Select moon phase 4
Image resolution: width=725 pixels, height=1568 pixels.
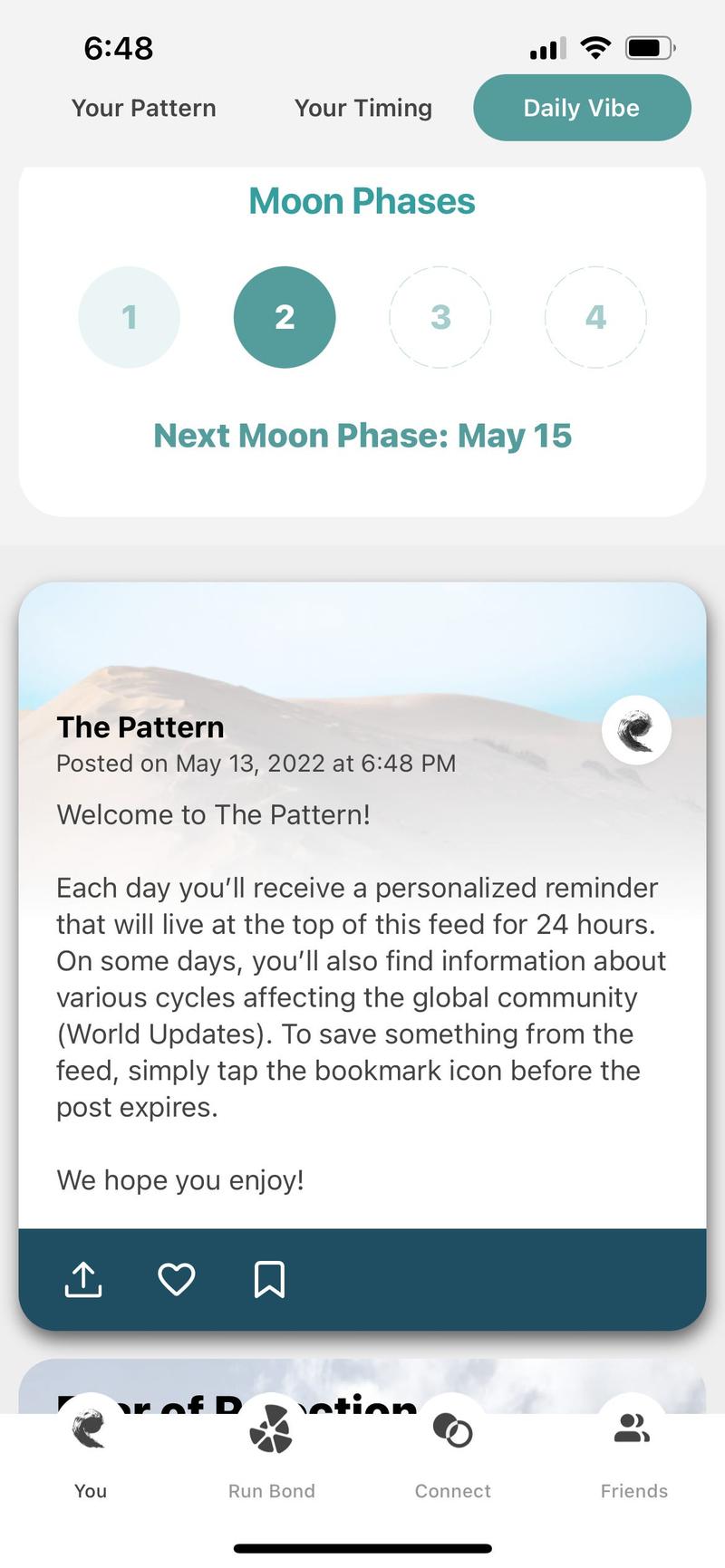(x=595, y=317)
